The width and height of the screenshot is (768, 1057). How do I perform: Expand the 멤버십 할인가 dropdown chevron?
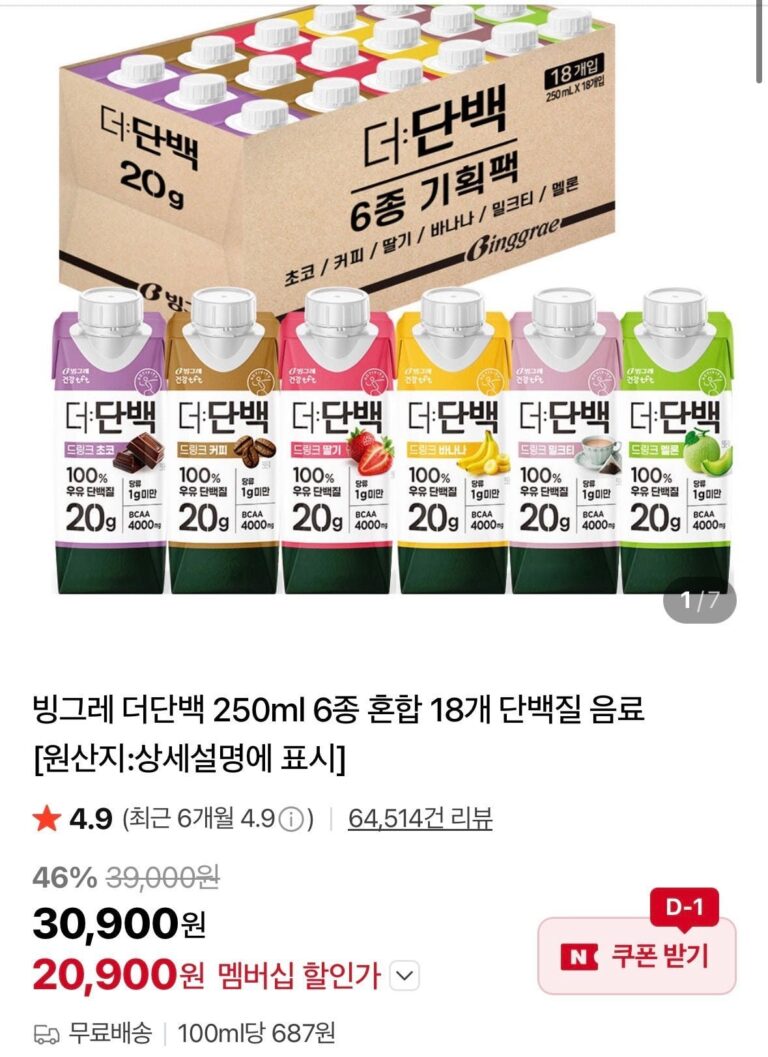coord(404,976)
